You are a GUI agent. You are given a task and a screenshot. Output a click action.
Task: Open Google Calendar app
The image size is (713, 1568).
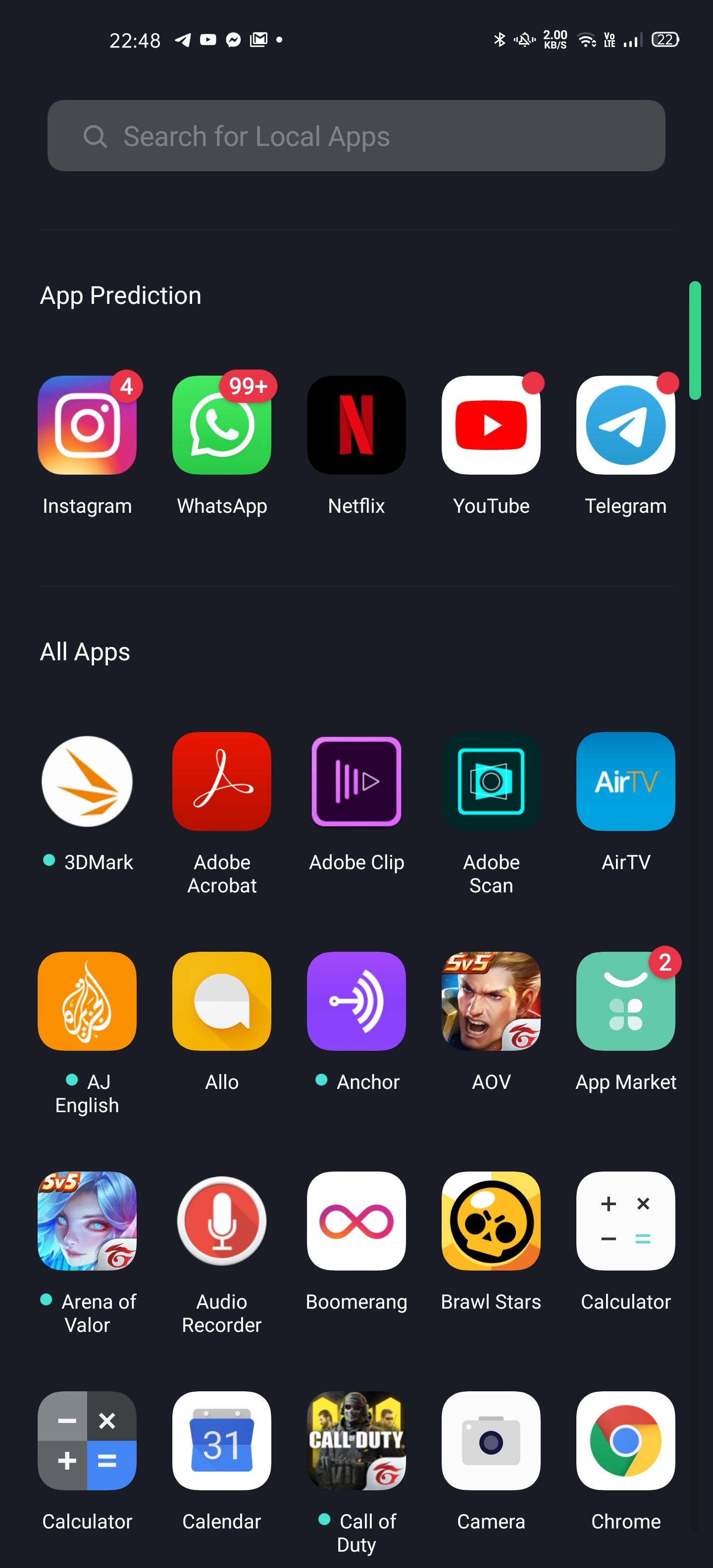click(x=222, y=1441)
